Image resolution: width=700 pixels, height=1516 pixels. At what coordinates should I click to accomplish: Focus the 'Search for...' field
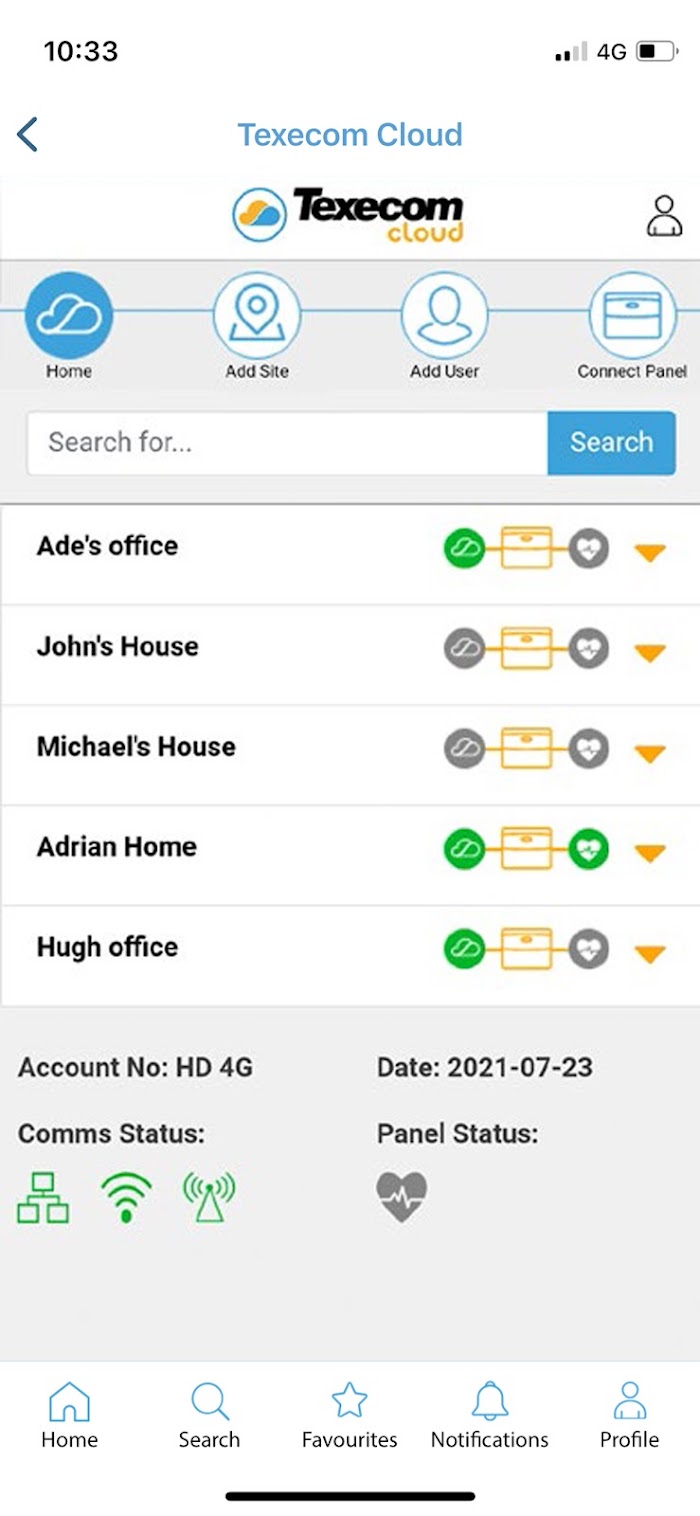click(287, 442)
